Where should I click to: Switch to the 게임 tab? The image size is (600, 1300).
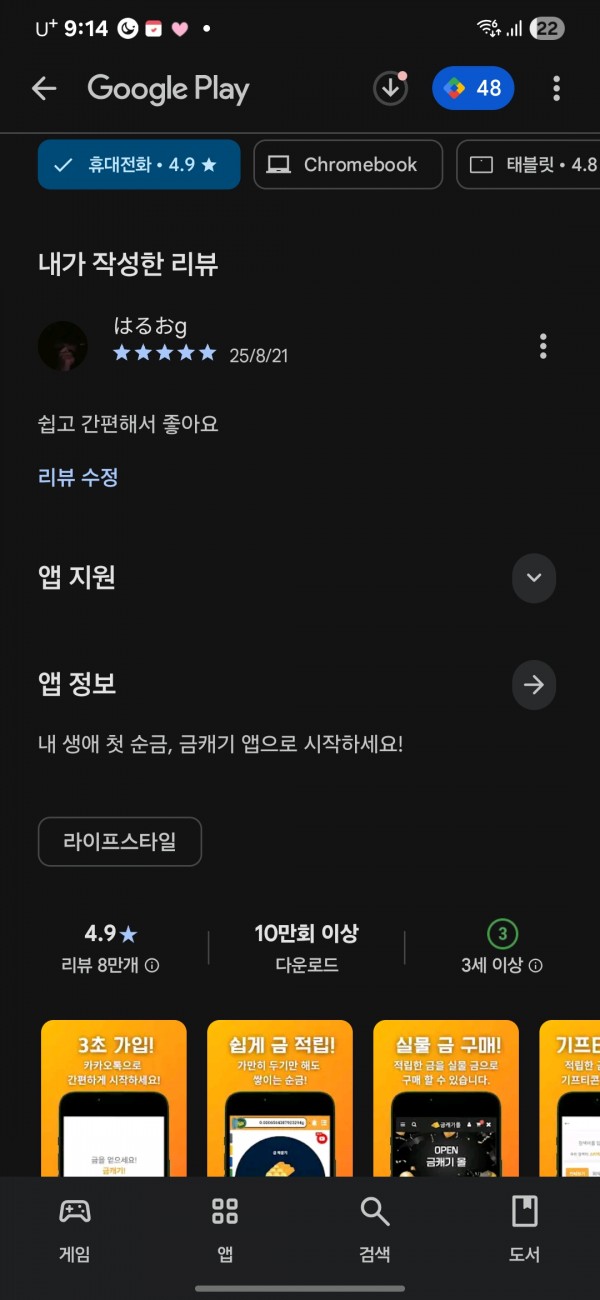(x=75, y=1229)
